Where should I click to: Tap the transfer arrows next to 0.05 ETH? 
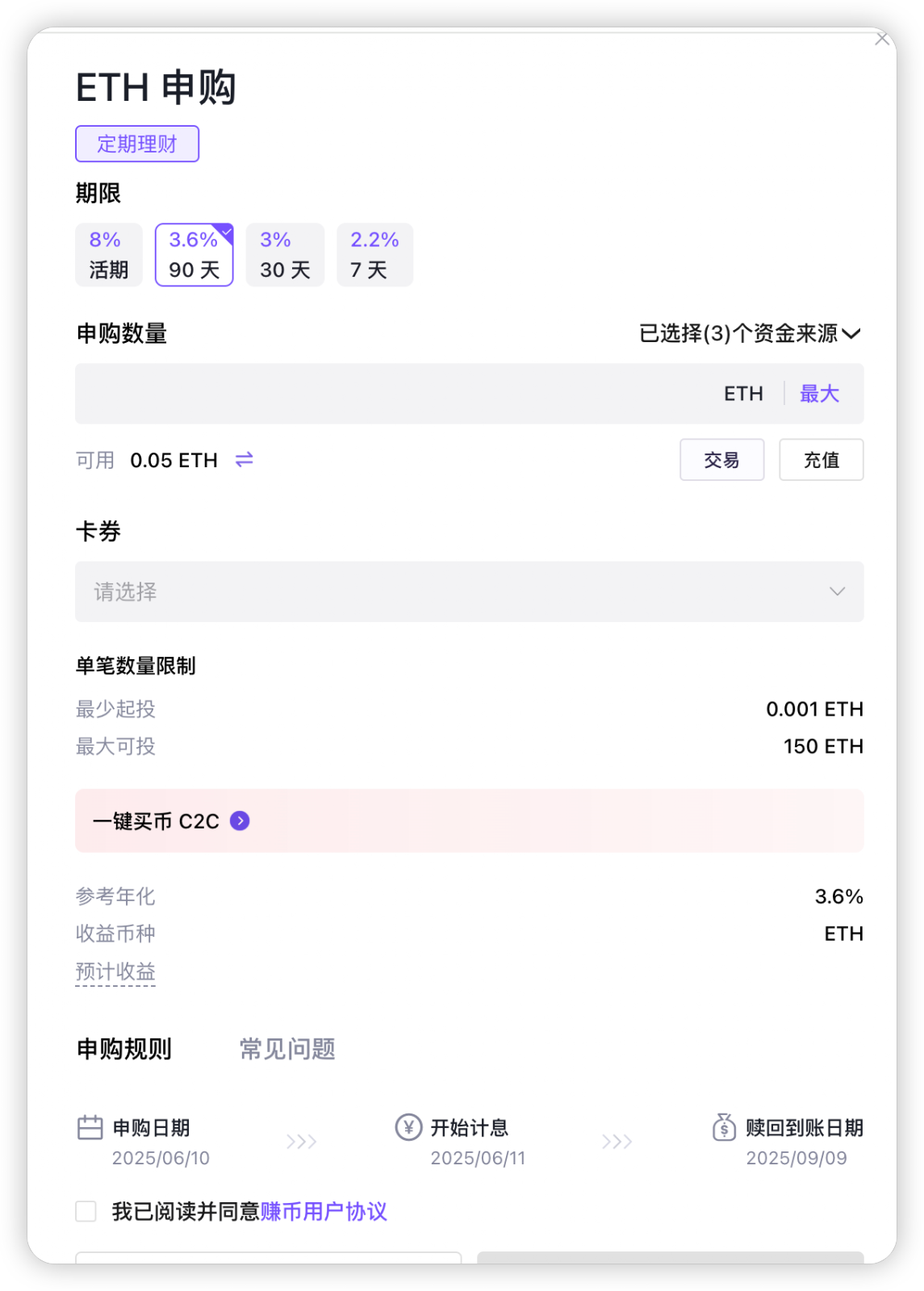point(245,460)
